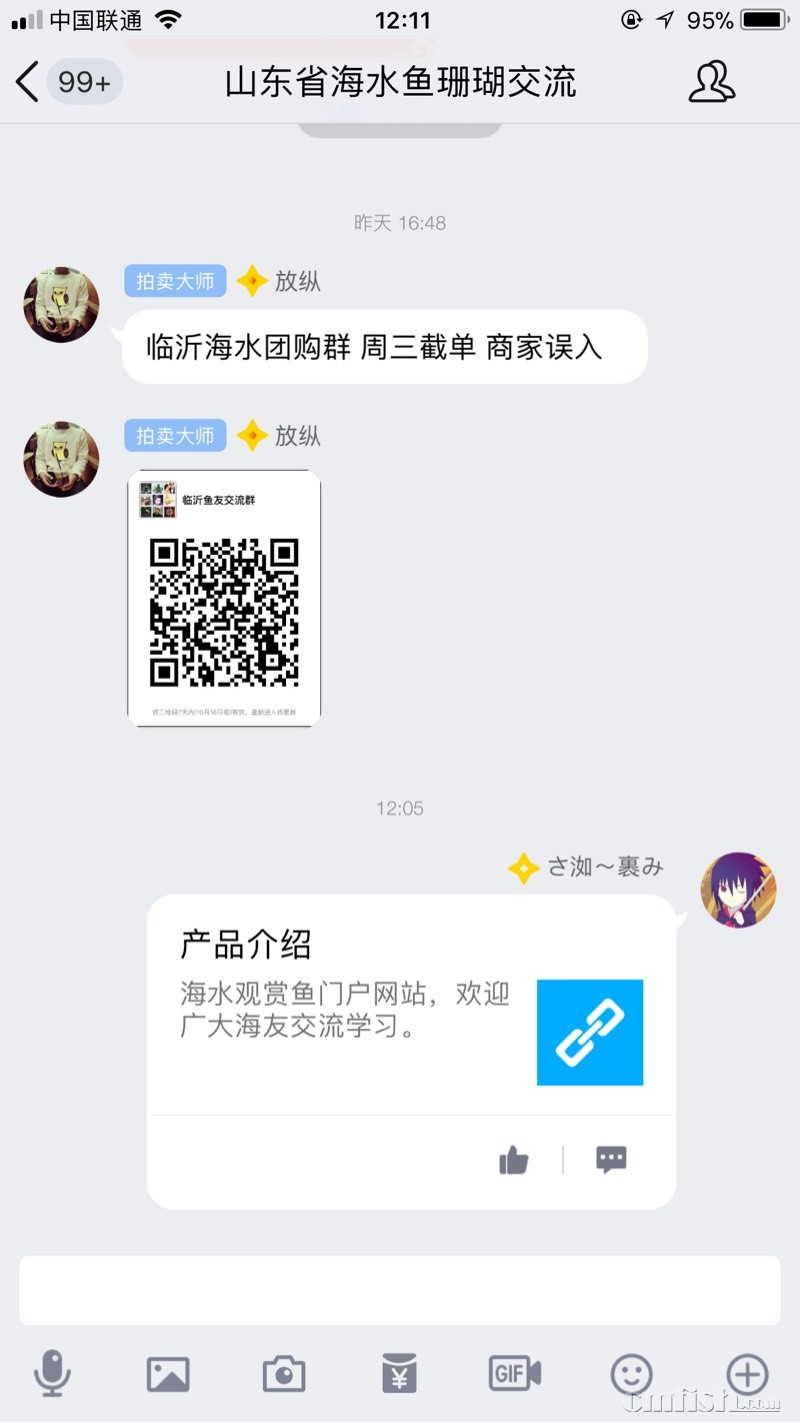The width and height of the screenshot is (800, 1423).
Task: Open group members via contacts icon
Action: tap(712, 83)
